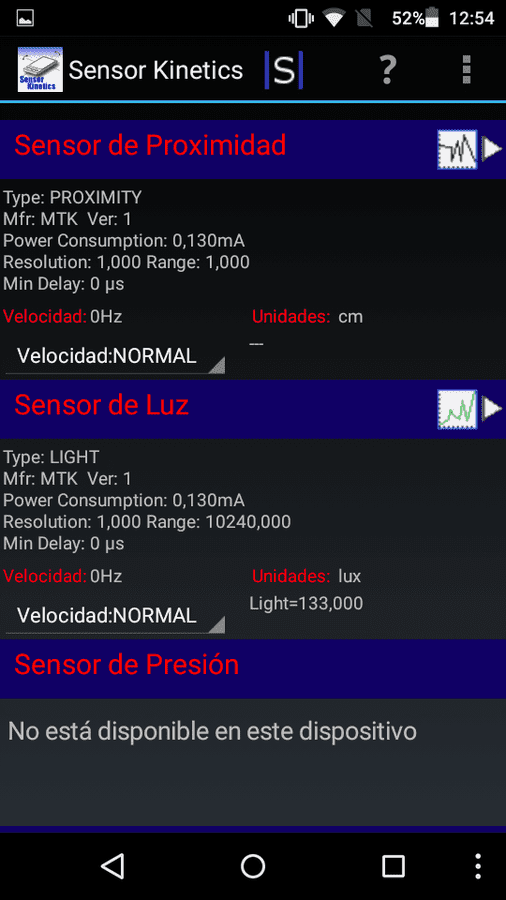
Task: Start the Sensor de Proximidad play arrow
Action: (492, 149)
